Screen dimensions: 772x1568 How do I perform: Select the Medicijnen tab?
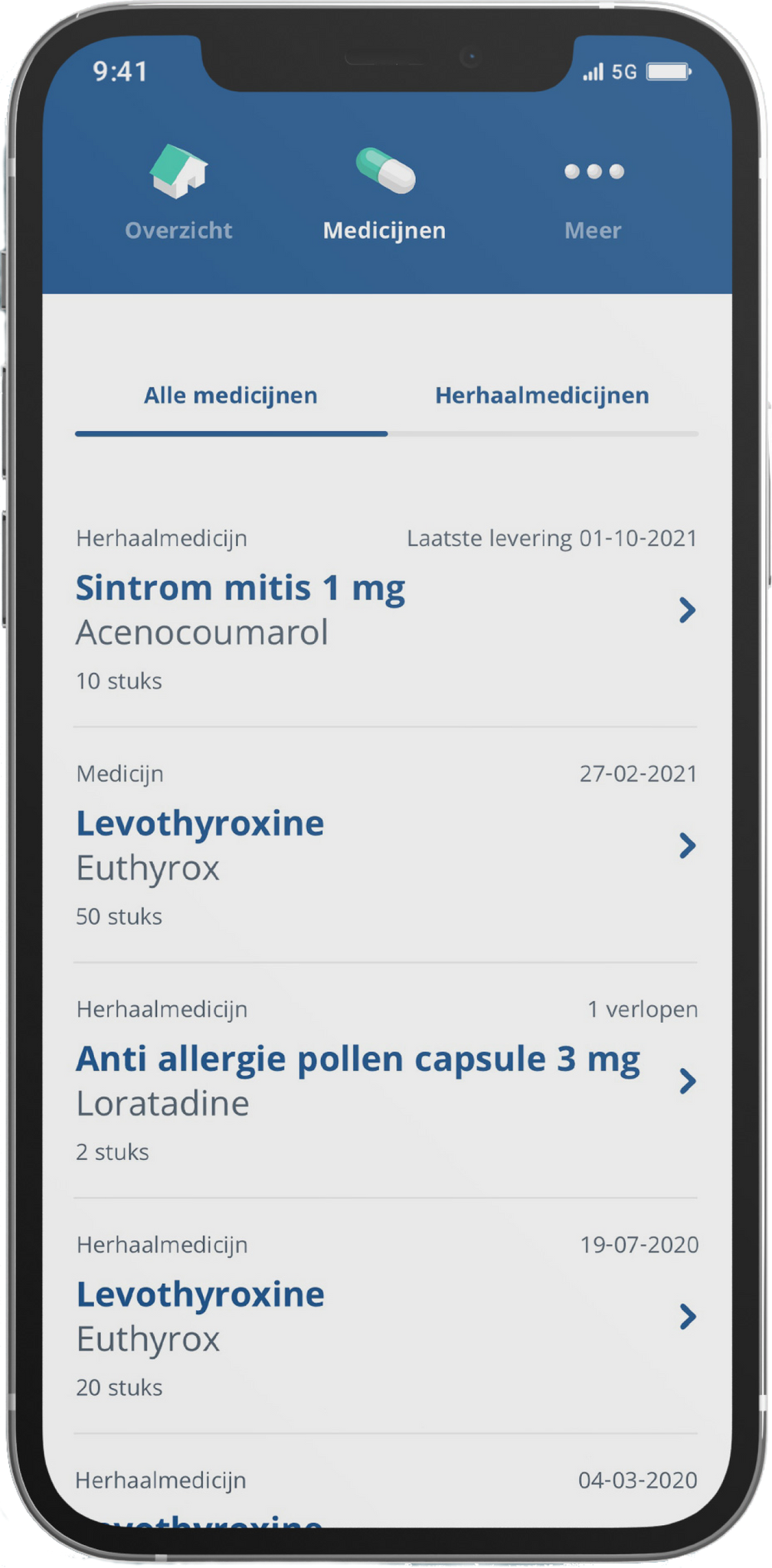(384, 194)
